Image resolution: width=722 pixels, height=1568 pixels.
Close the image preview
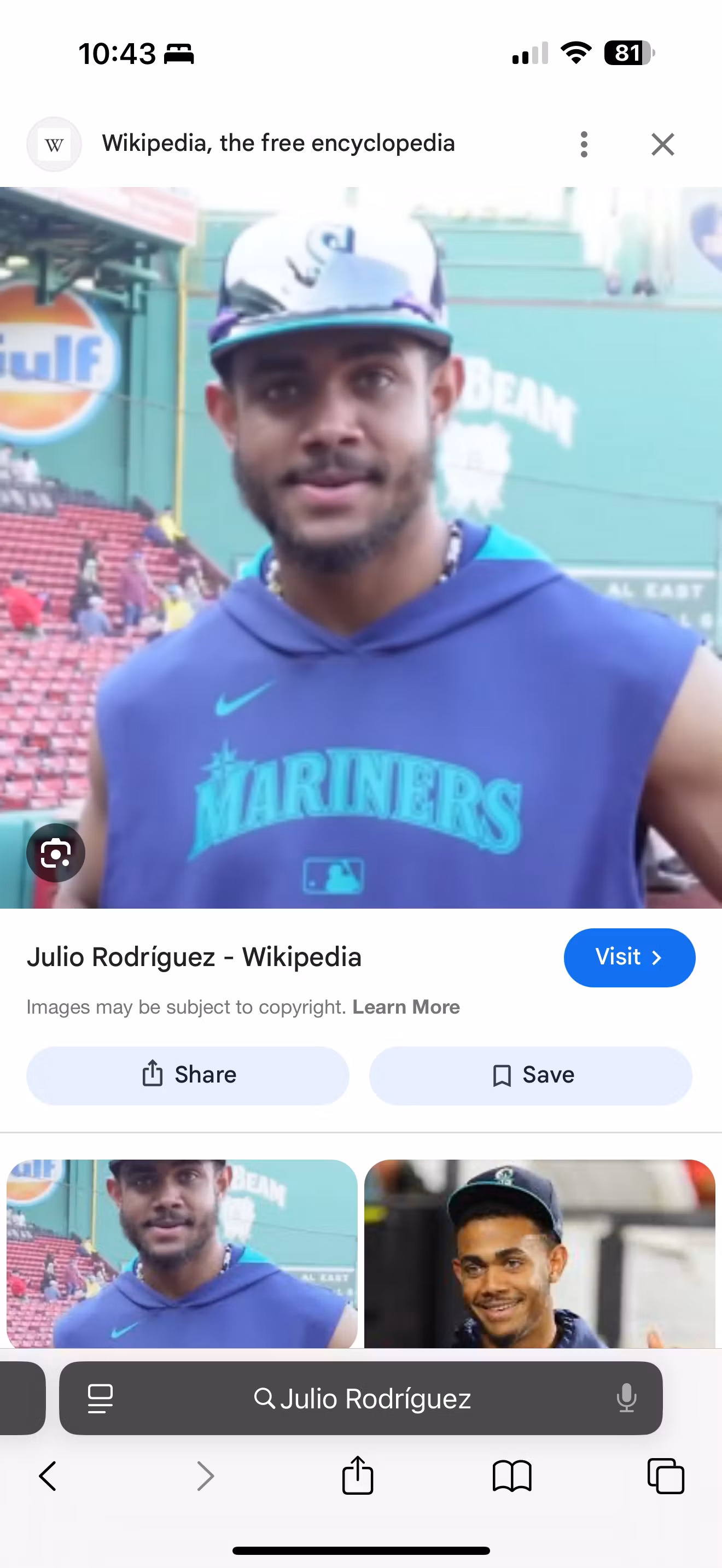coord(662,144)
